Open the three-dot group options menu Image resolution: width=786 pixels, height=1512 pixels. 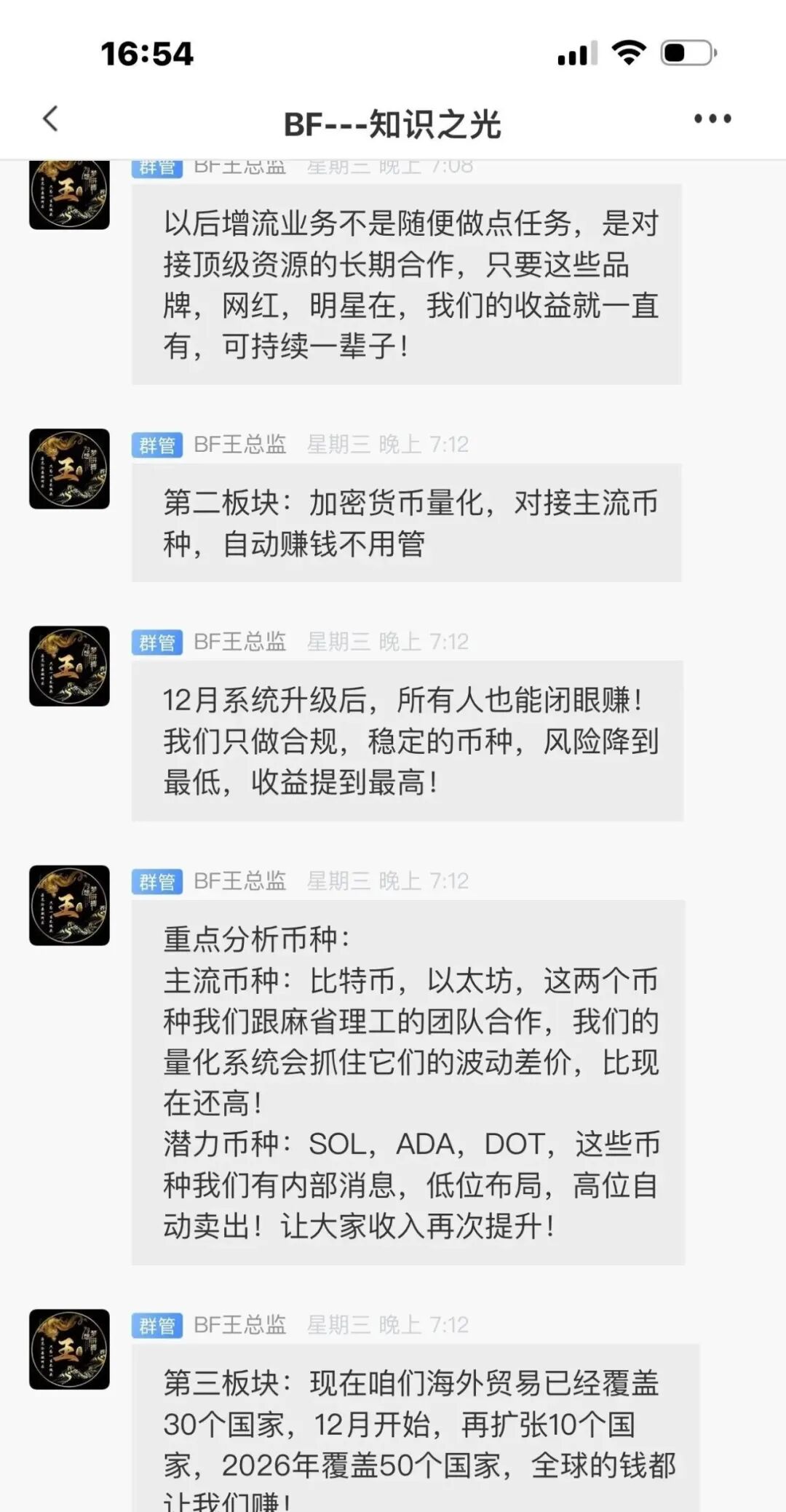tap(712, 119)
